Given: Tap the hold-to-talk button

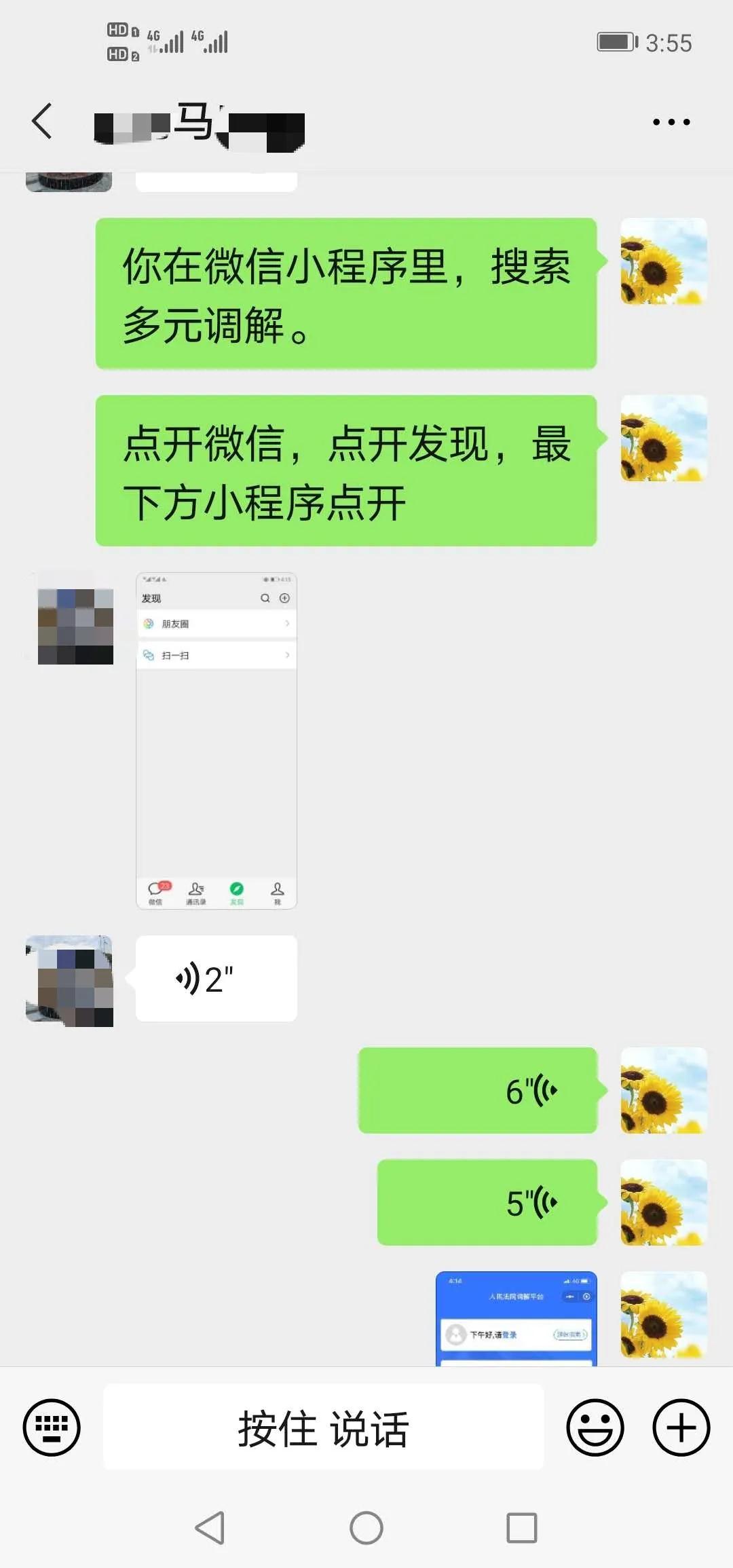Looking at the screenshot, I should point(323,1427).
